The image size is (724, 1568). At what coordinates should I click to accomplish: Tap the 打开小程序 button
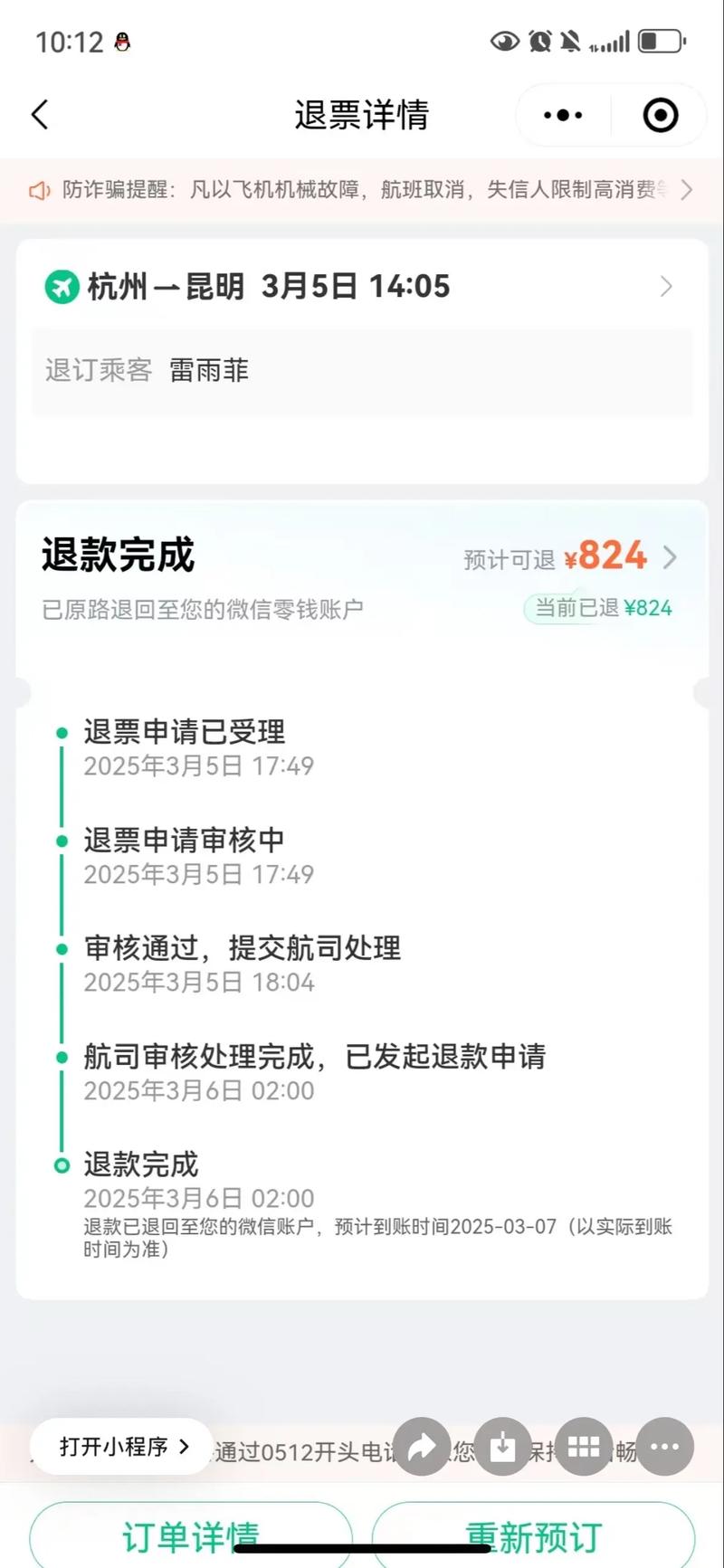pos(123,1447)
